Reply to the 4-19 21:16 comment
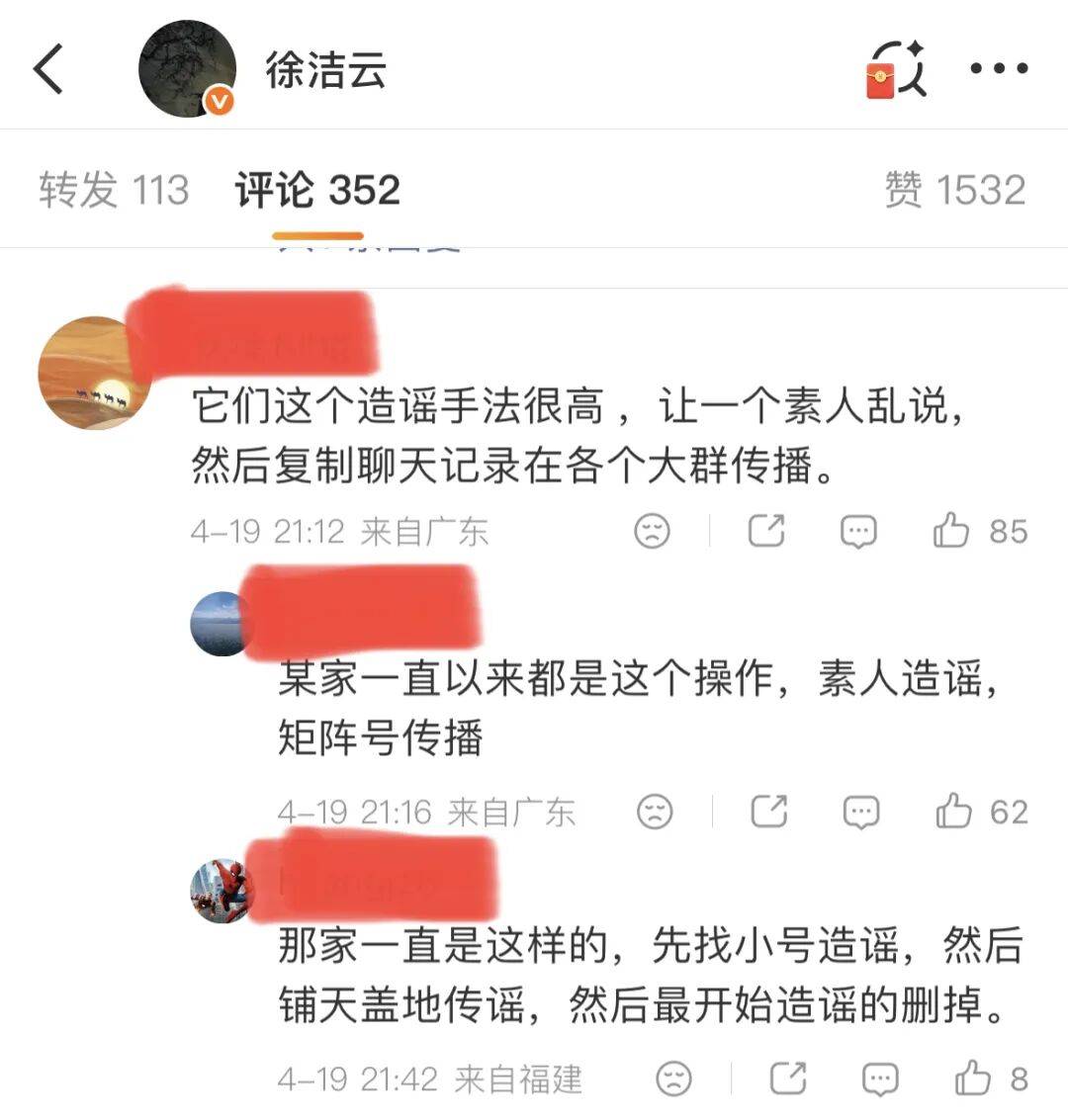The width and height of the screenshot is (1068, 1120). (860, 812)
